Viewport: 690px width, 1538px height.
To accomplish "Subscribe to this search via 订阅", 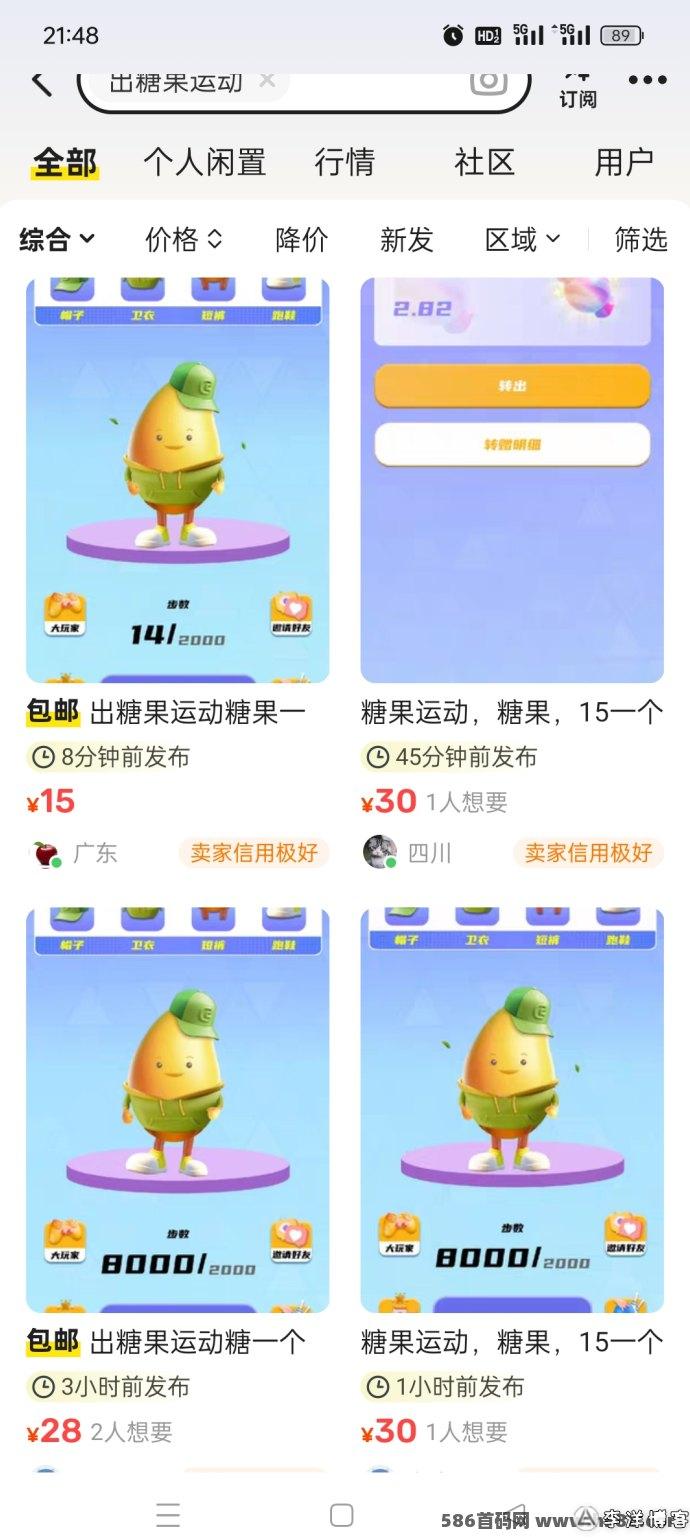I will [577, 88].
